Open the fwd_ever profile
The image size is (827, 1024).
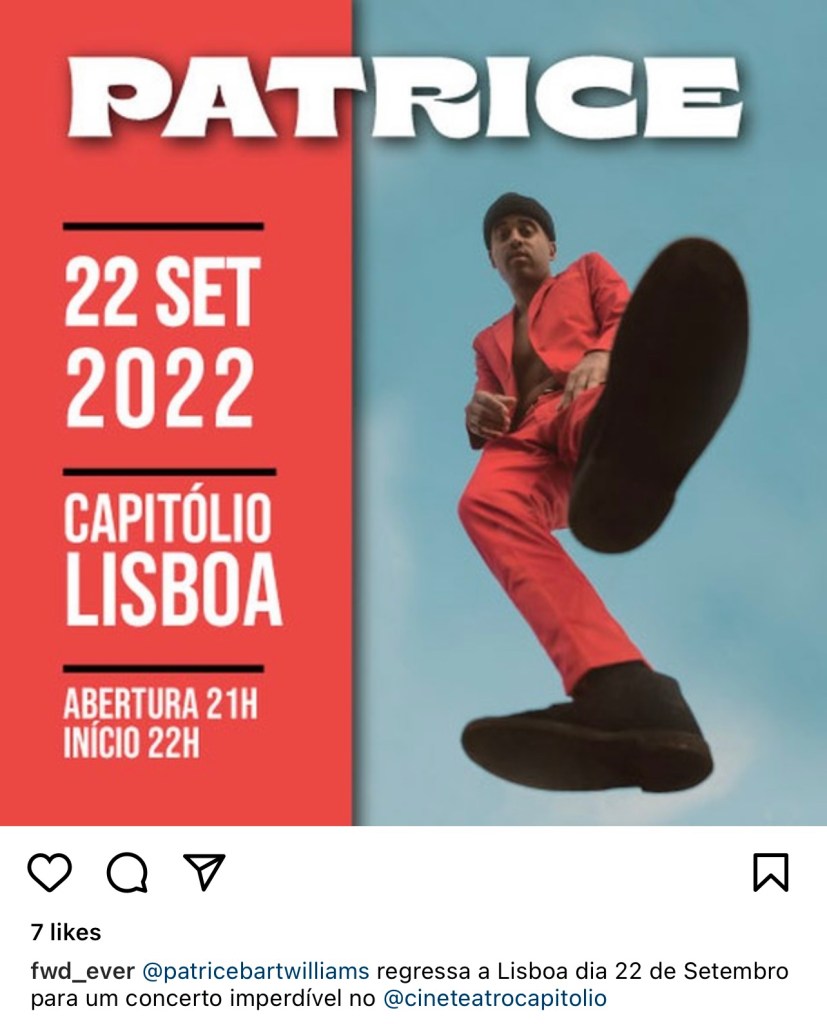click(82, 972)
